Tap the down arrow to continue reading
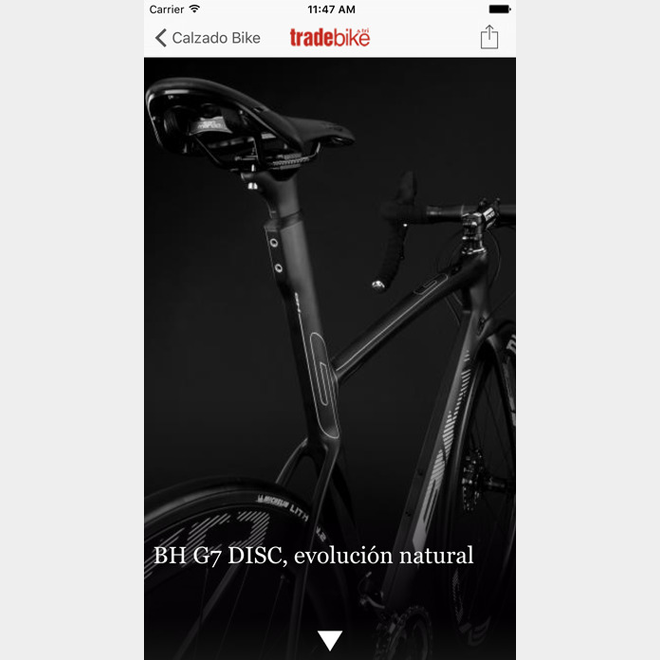Viewport: 660px width, 660px height. [330, 640]
